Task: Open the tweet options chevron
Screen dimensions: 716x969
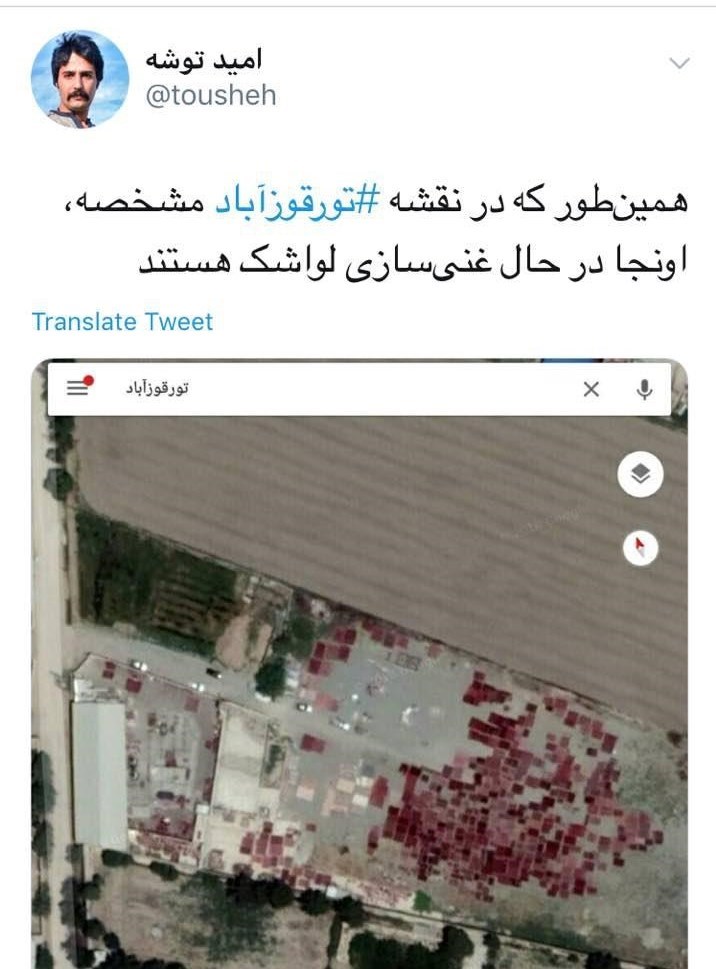Action: coord(679,64)
